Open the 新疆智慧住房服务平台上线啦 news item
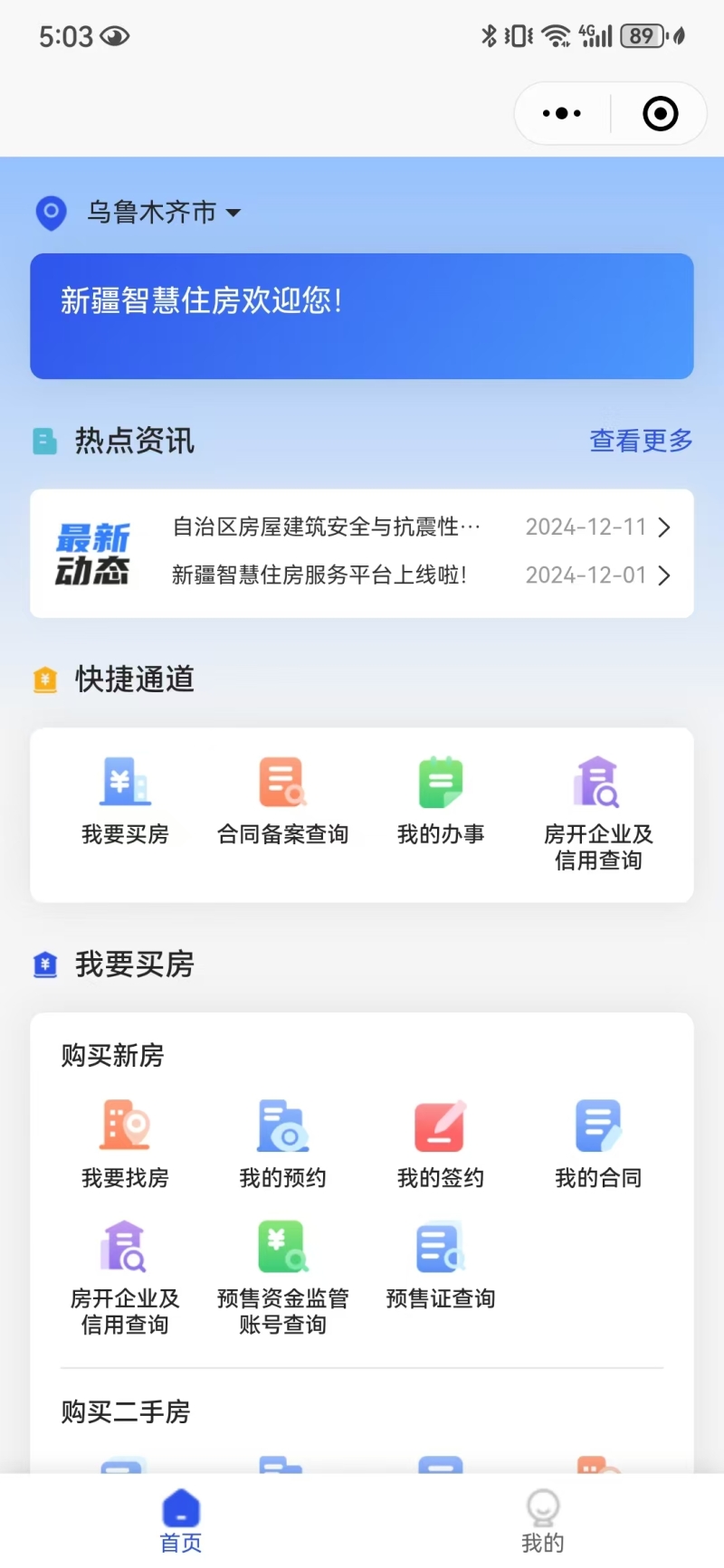Screen dimensions: 724x1568 click(422, 575)
